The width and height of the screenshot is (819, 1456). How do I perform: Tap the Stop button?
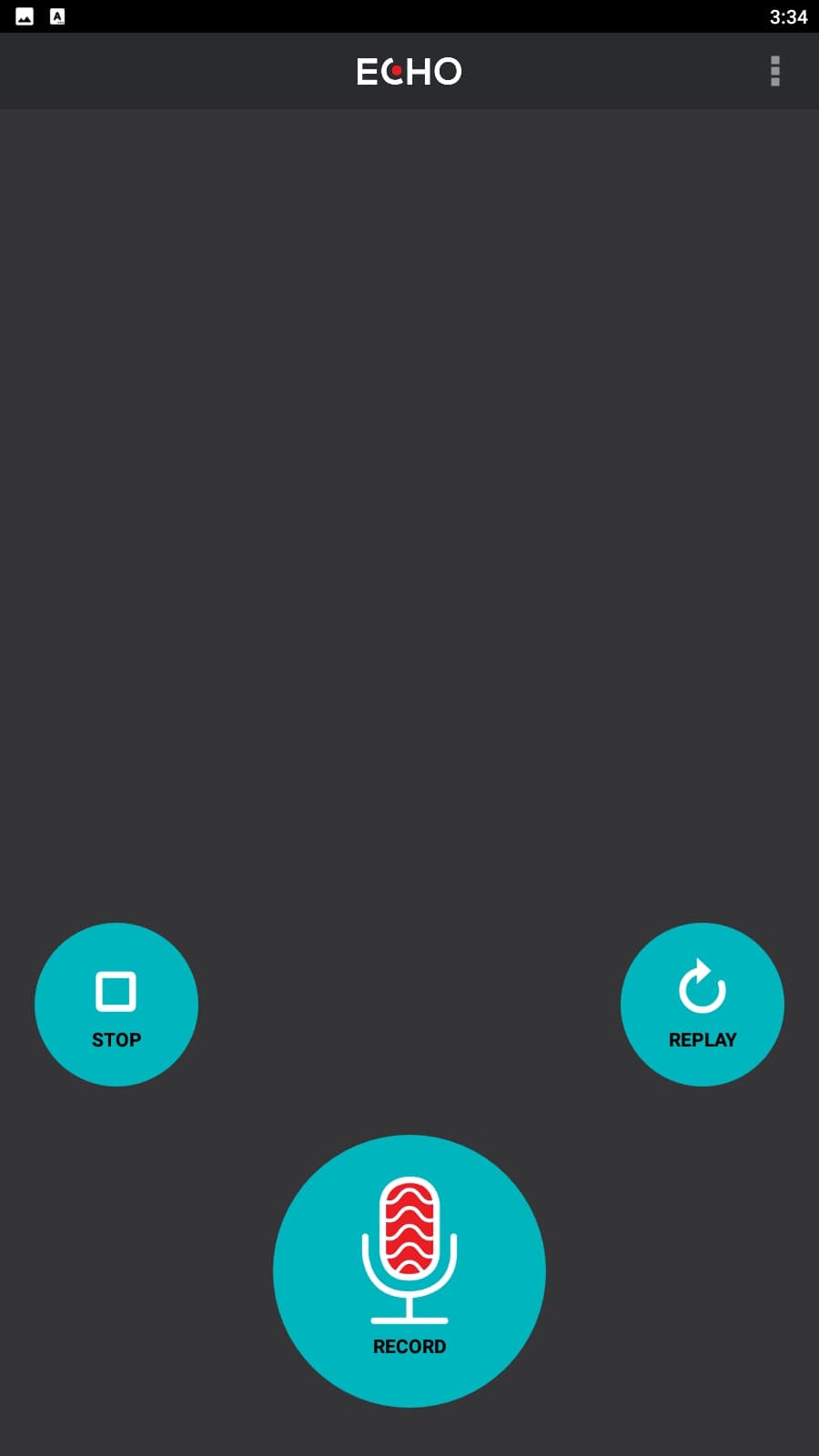116,1005
